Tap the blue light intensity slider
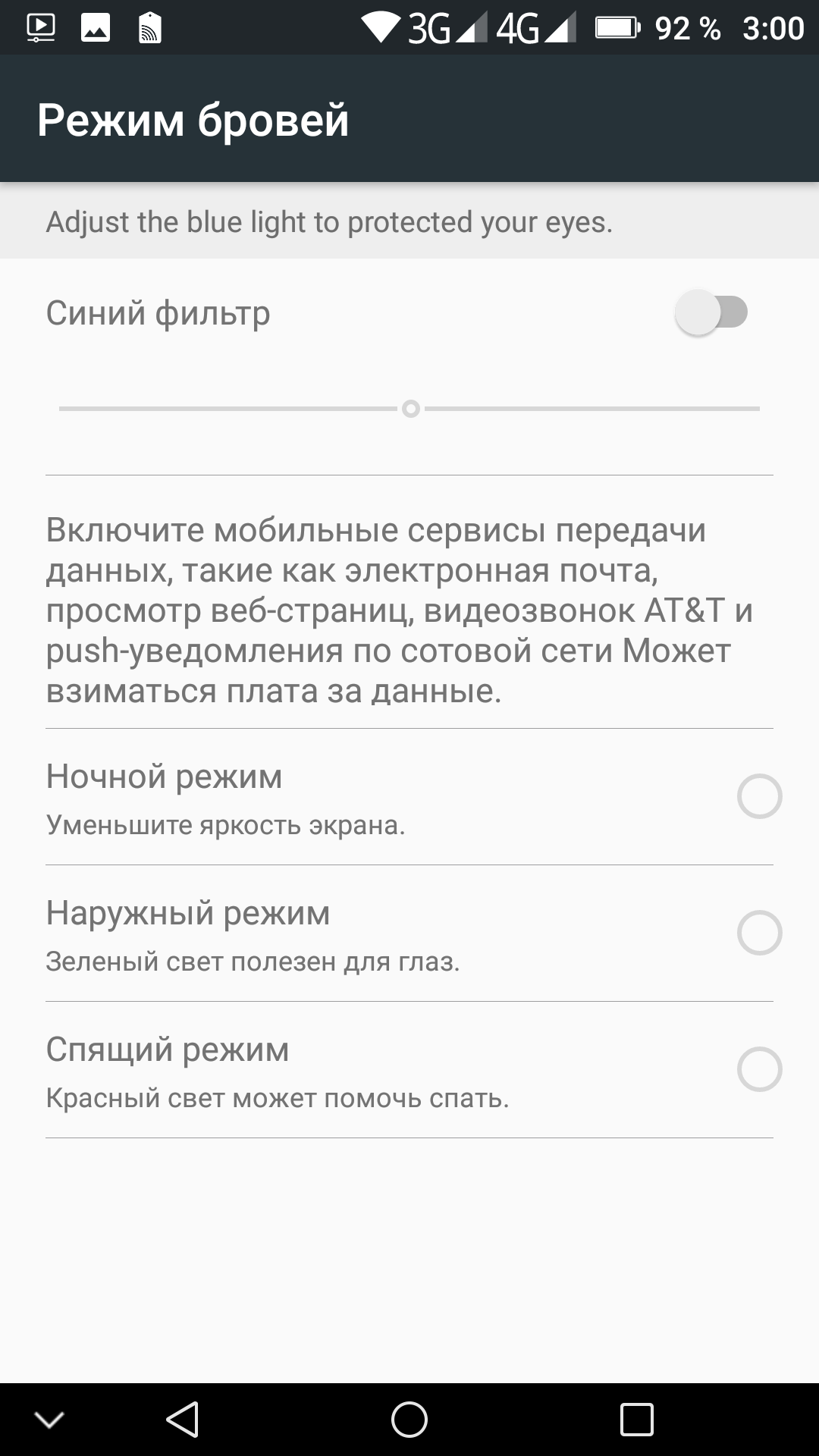 pos(410,409)
